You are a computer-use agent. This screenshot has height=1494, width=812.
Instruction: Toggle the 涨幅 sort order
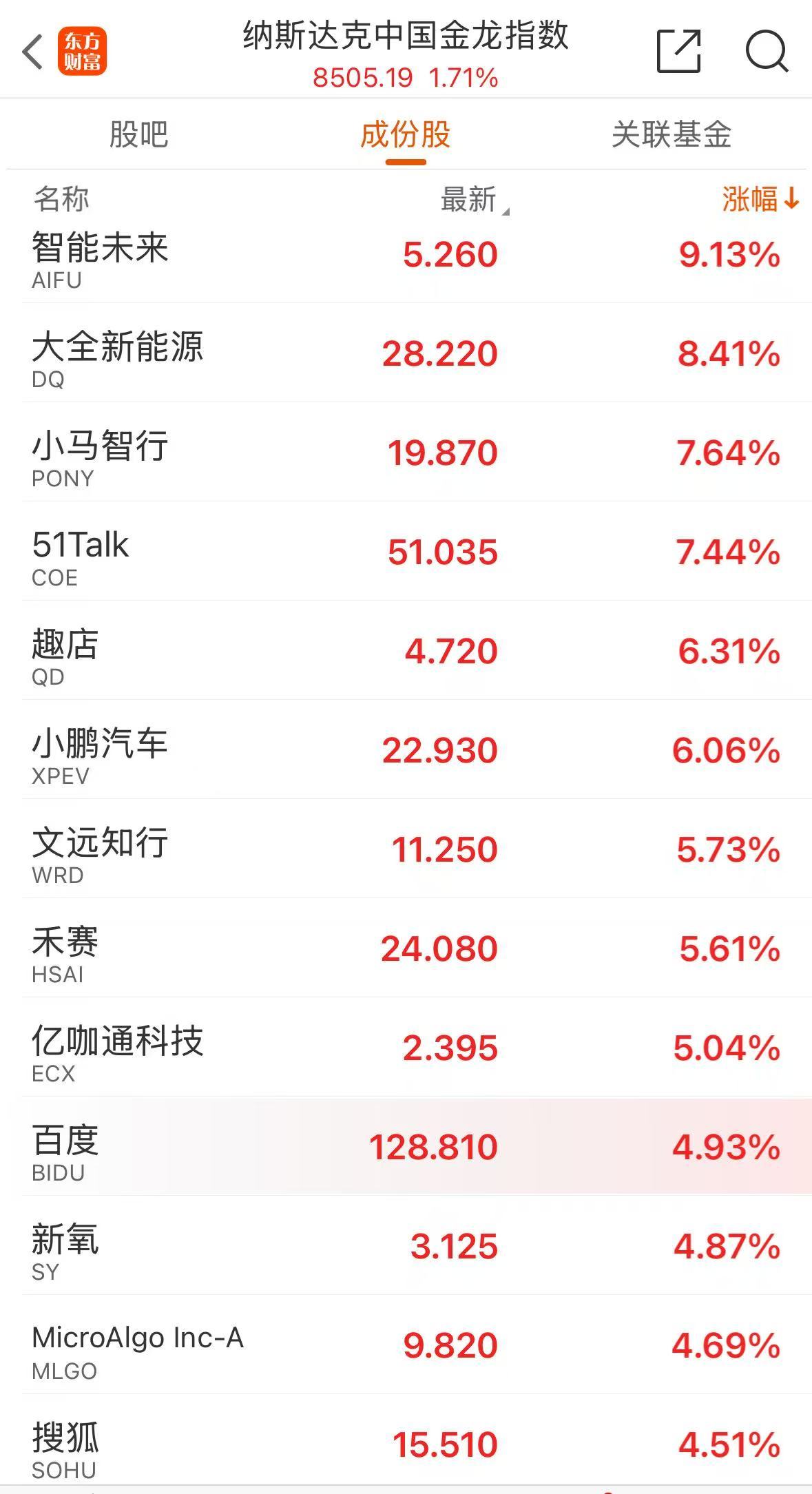coord(760,200)
